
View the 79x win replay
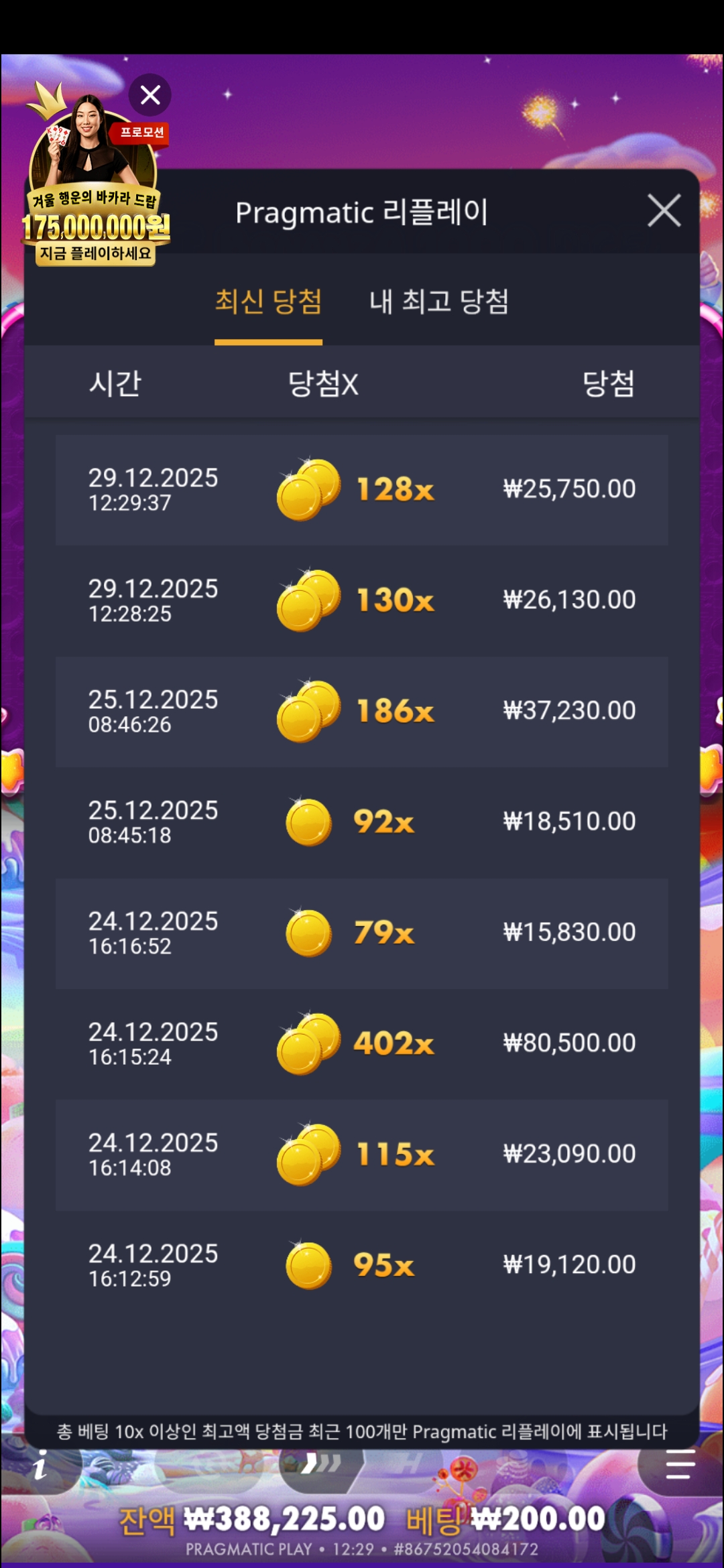(x=362, y=933)
